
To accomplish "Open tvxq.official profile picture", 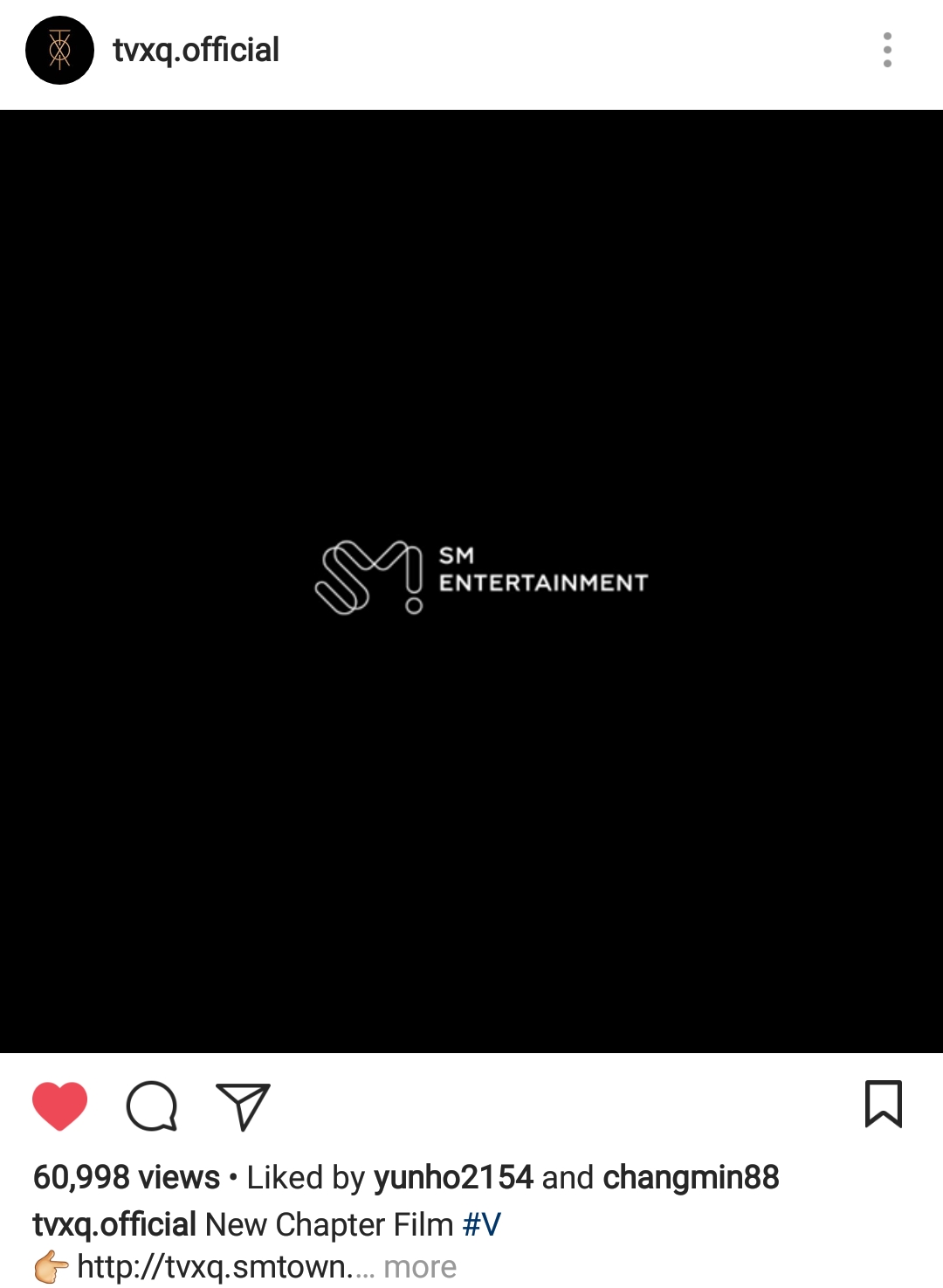I will [59, 50].
